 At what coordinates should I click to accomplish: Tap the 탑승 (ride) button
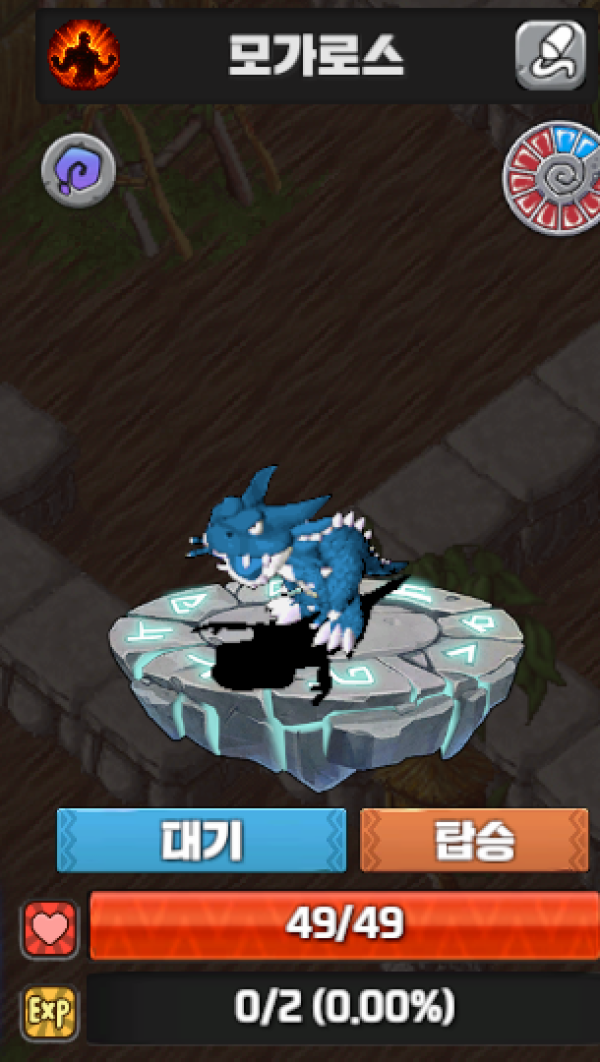click(x=474, y=841)
